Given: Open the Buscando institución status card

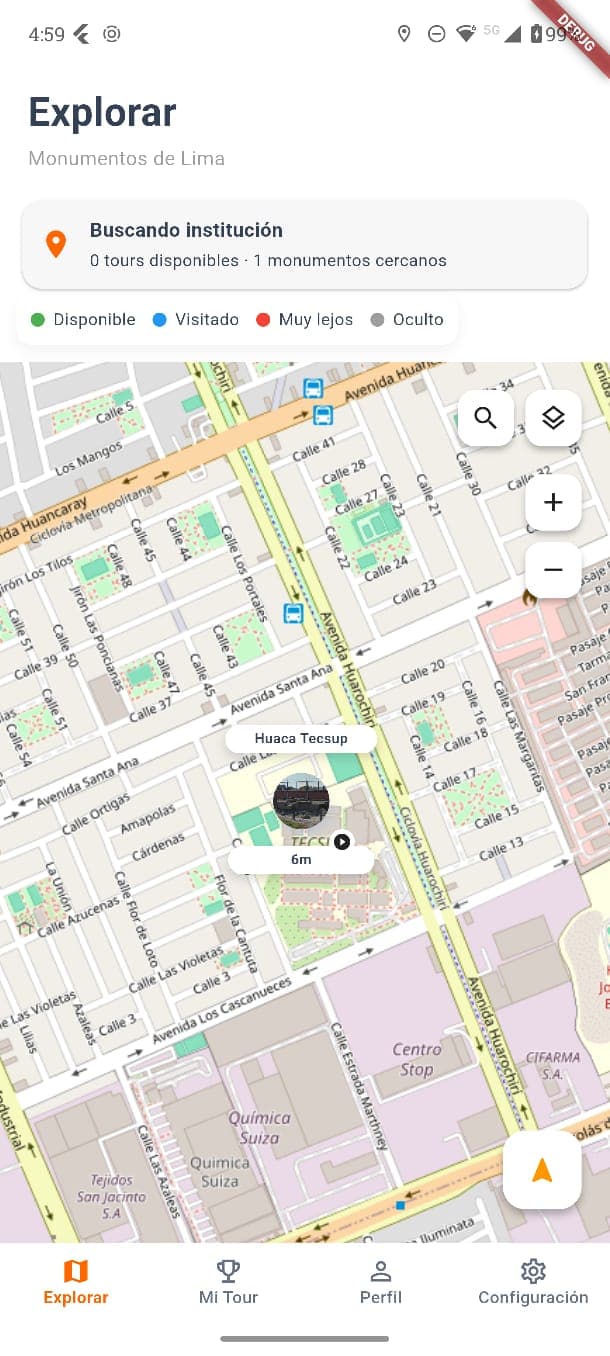Looking at the screenshot, I should pos(305,245).
